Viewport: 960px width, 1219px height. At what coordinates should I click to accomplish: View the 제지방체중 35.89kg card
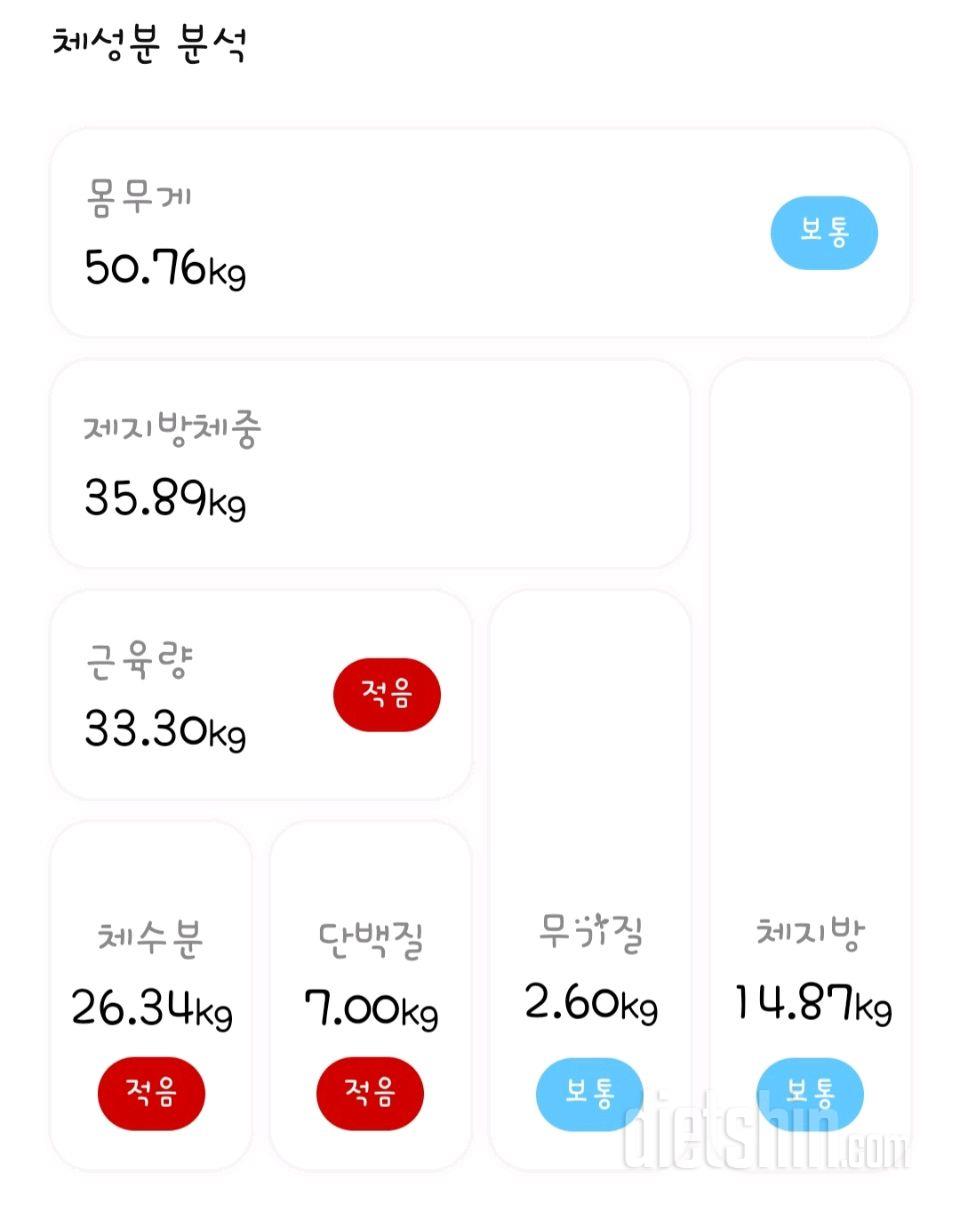pos(370,464)
